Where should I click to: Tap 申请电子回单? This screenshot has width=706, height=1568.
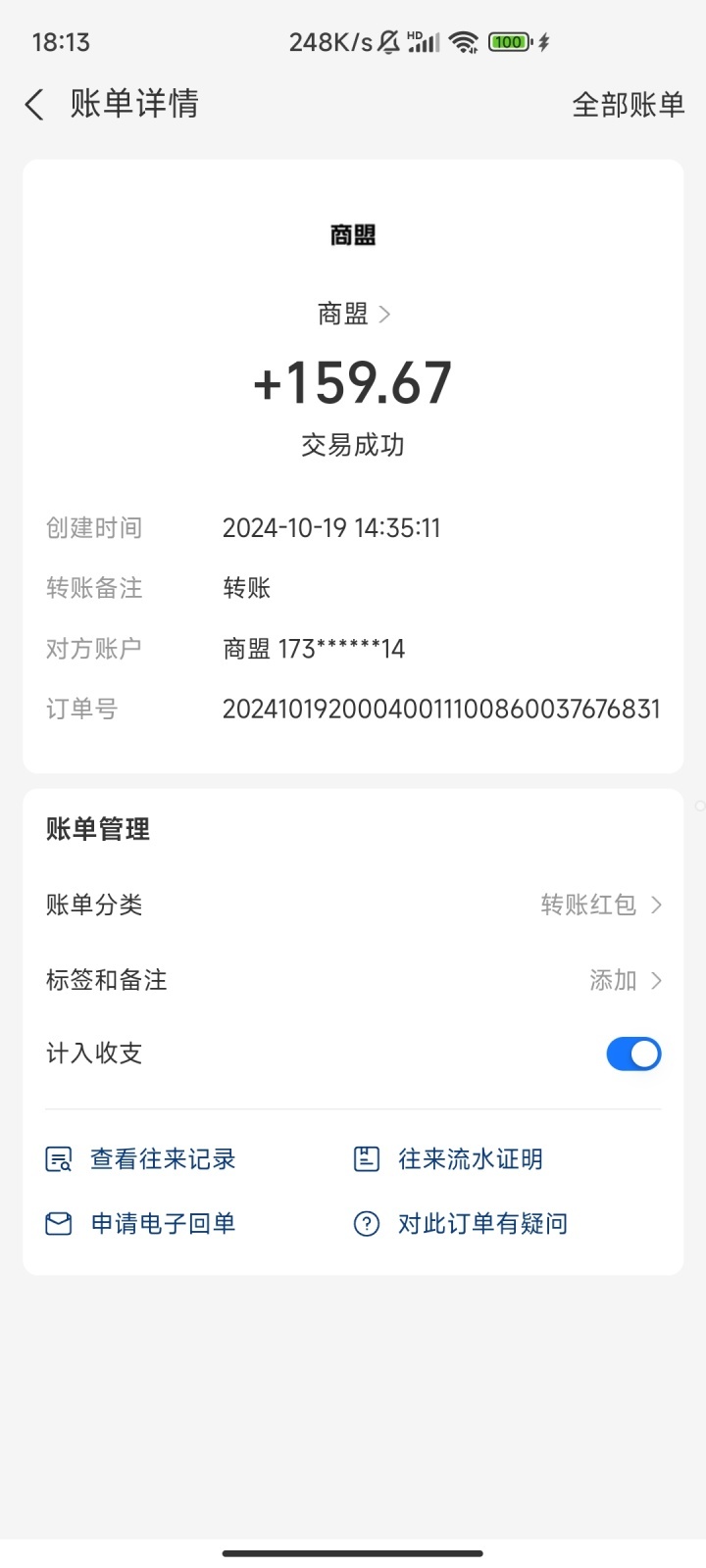pyautogui.click(x=141, y=1223)
